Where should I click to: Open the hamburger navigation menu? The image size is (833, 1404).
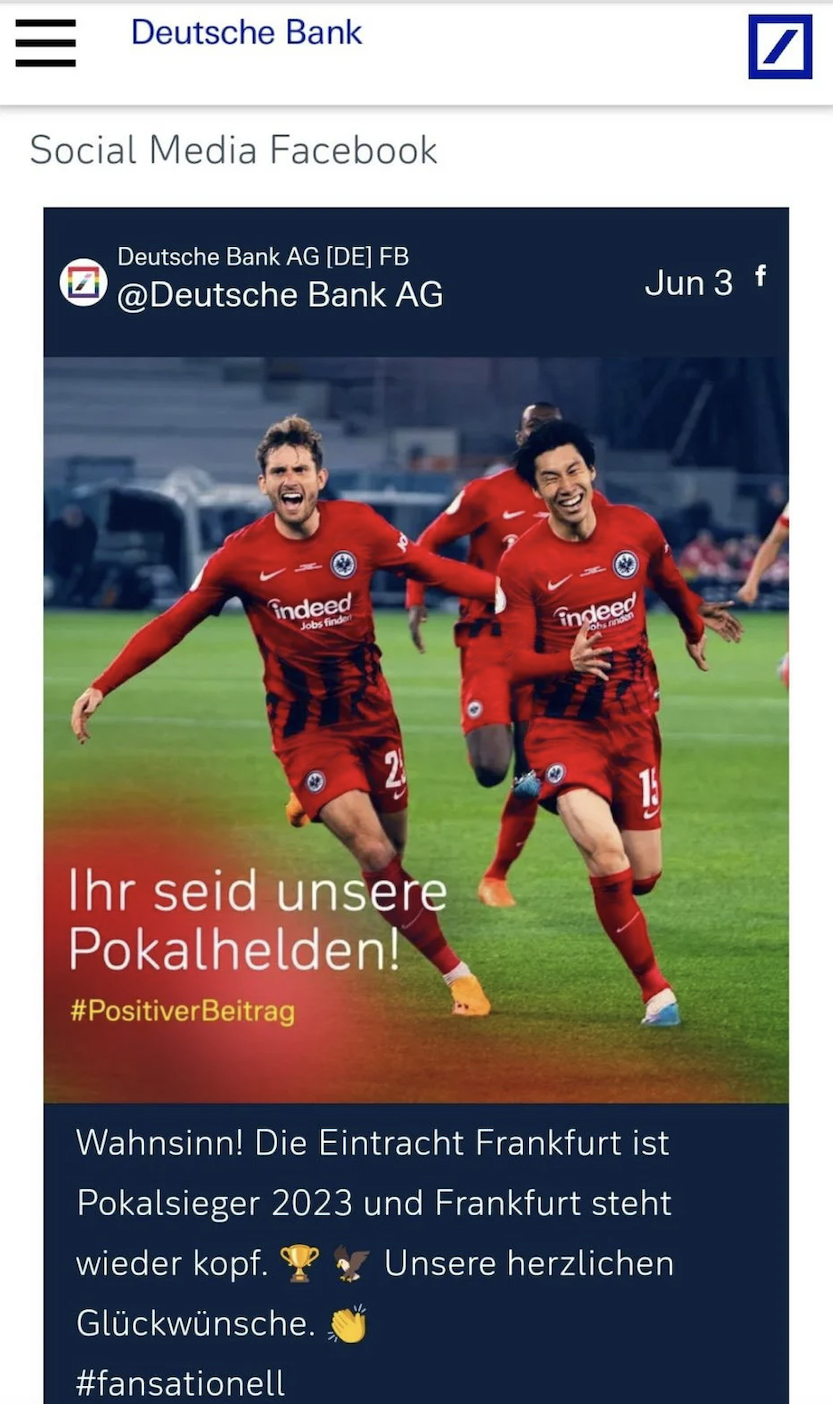(45, 43)
